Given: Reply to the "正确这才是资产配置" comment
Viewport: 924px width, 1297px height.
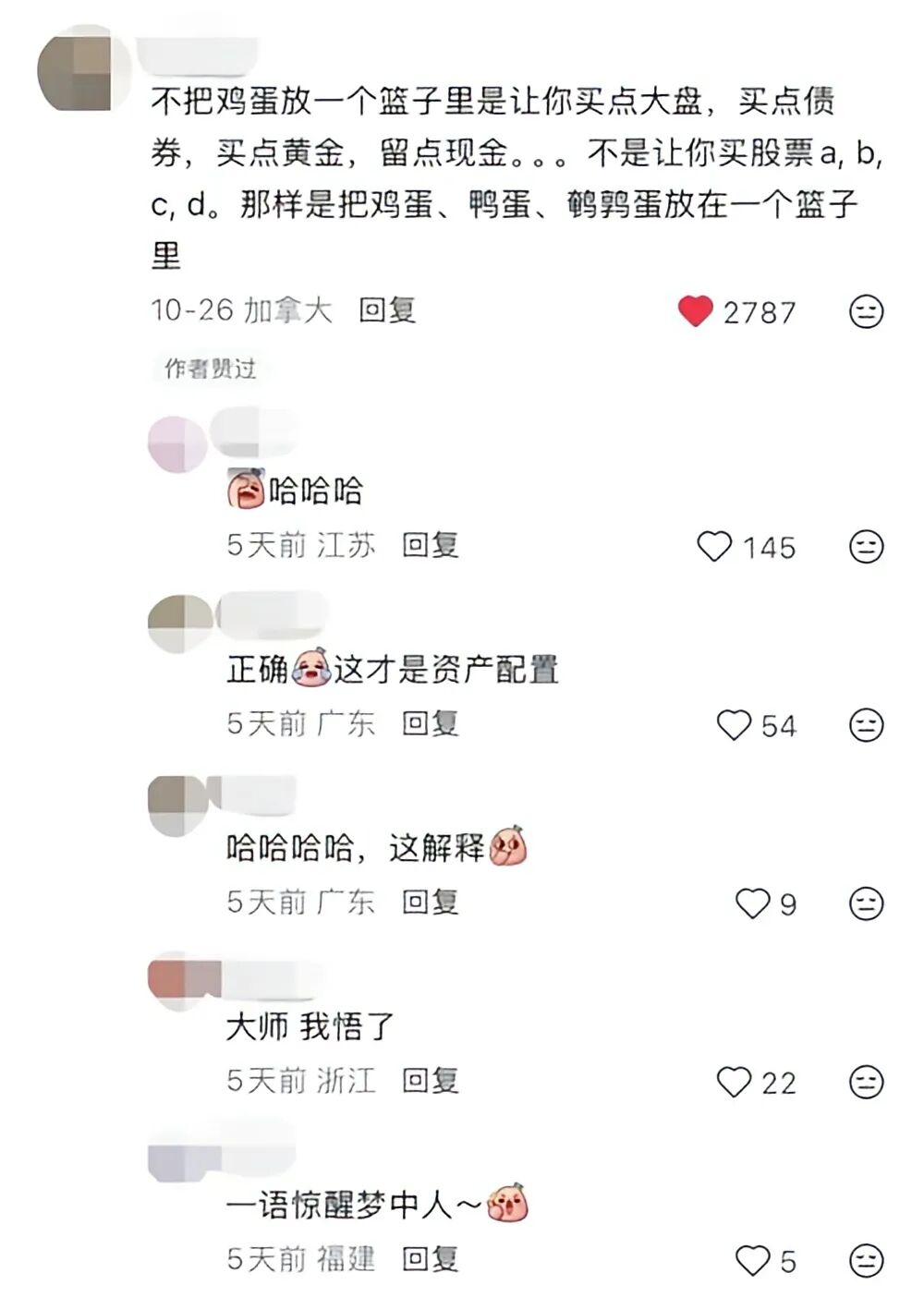Looking at the screenshot, I should coord(432,725).
